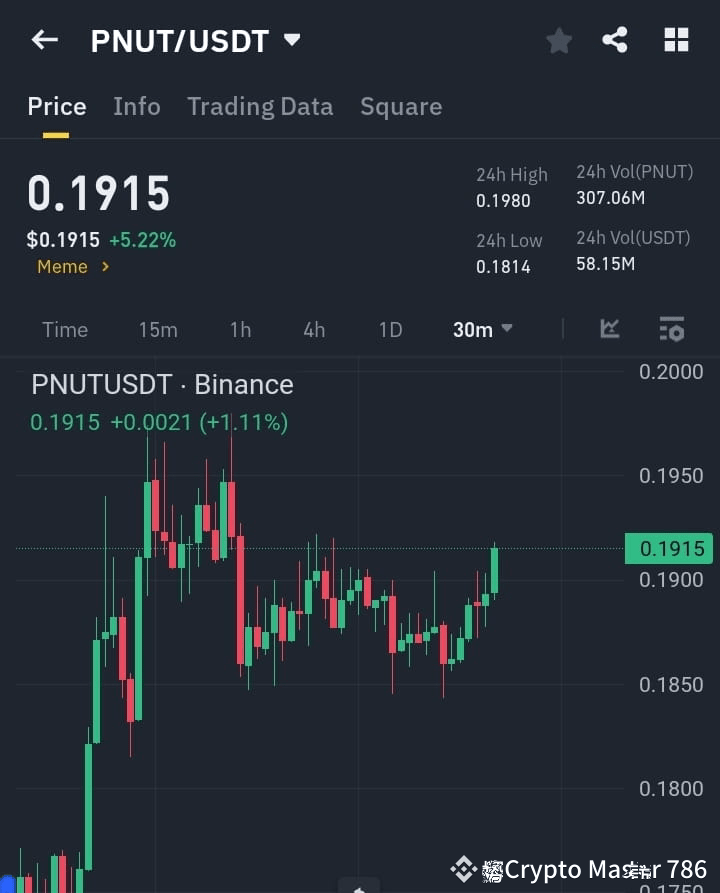This screenshot has width=720, height=893.
Task: Toggle favorite status for this trading pair
Action: 558,40
